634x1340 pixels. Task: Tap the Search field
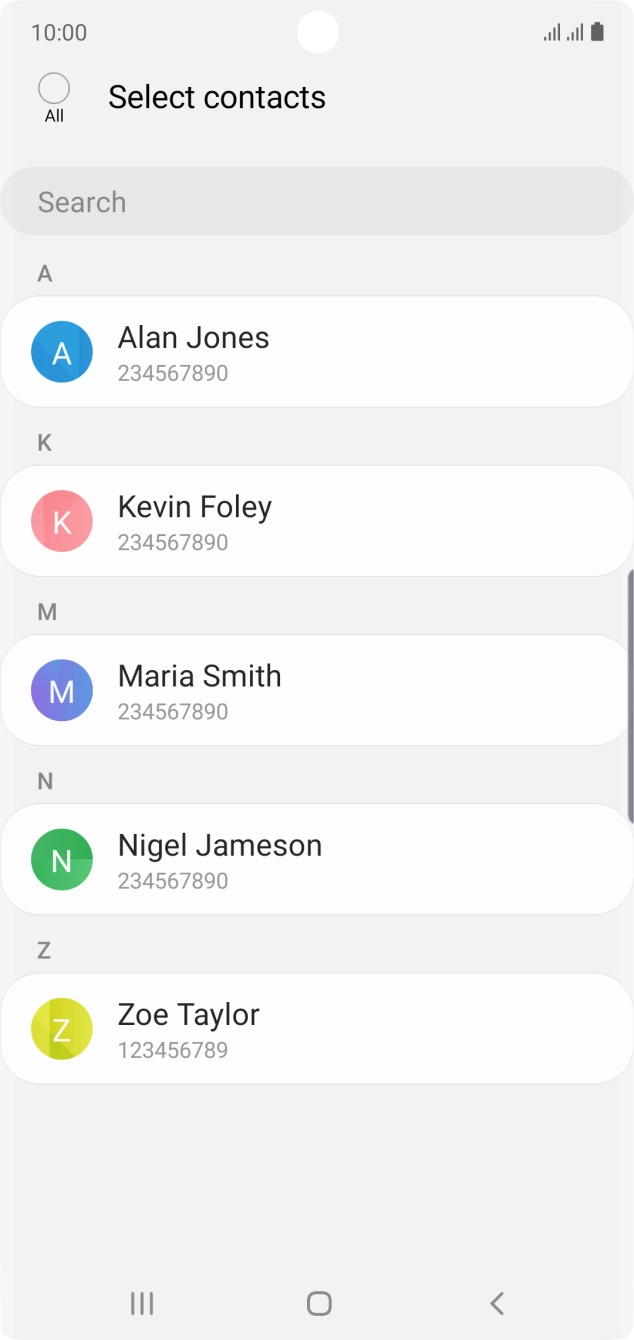coord(317,201)
